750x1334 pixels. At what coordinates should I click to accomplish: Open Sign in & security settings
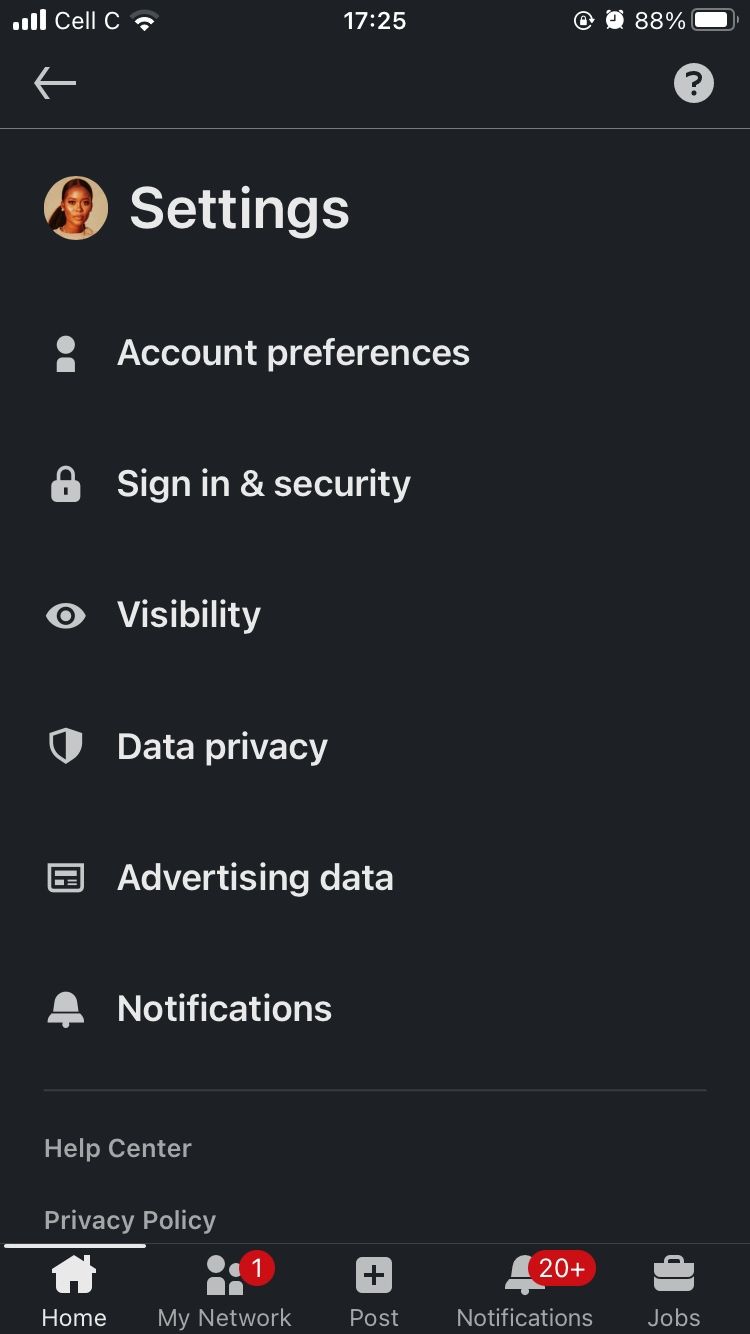(x=263, y=484)
